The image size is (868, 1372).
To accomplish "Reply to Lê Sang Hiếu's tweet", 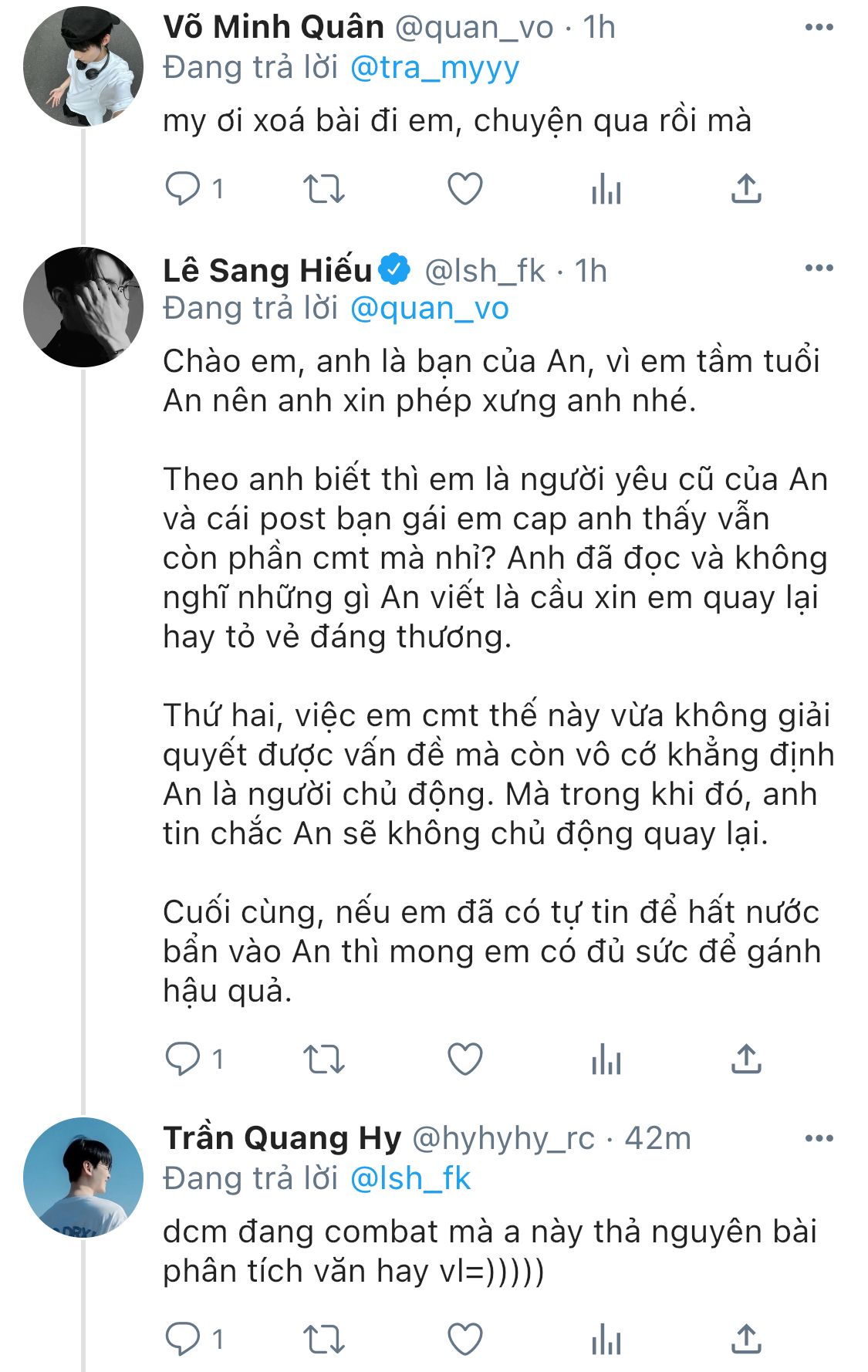I will [184, 1059].
